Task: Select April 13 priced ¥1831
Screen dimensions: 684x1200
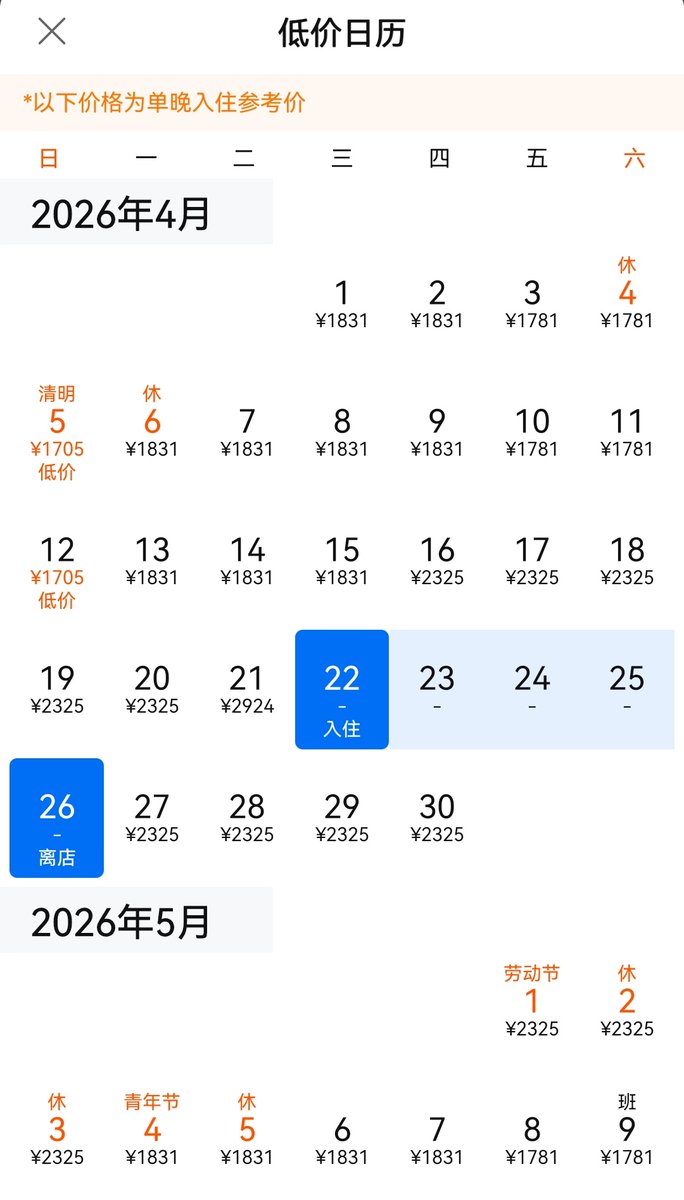Action: (152, 561)
